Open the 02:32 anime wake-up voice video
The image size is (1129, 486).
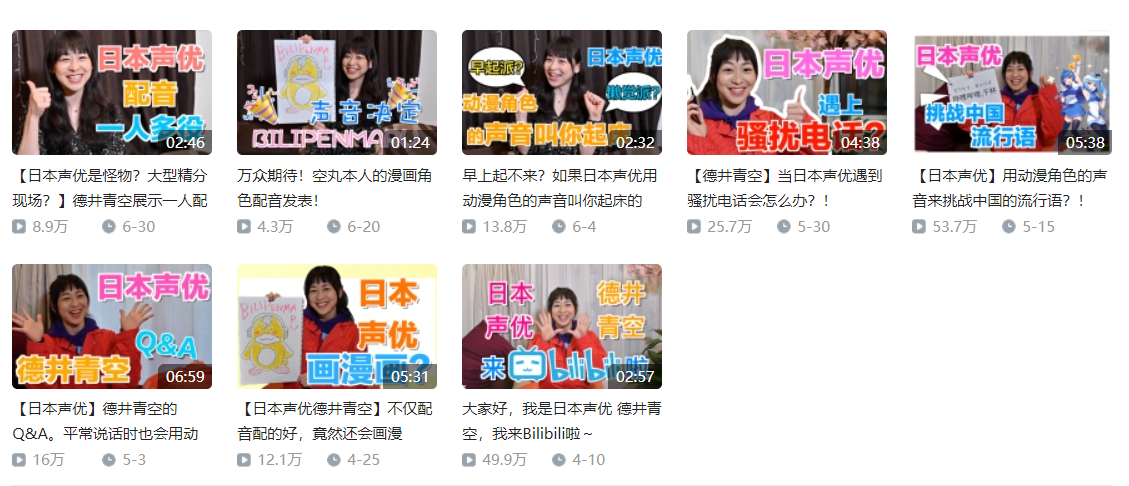point(561,92)
